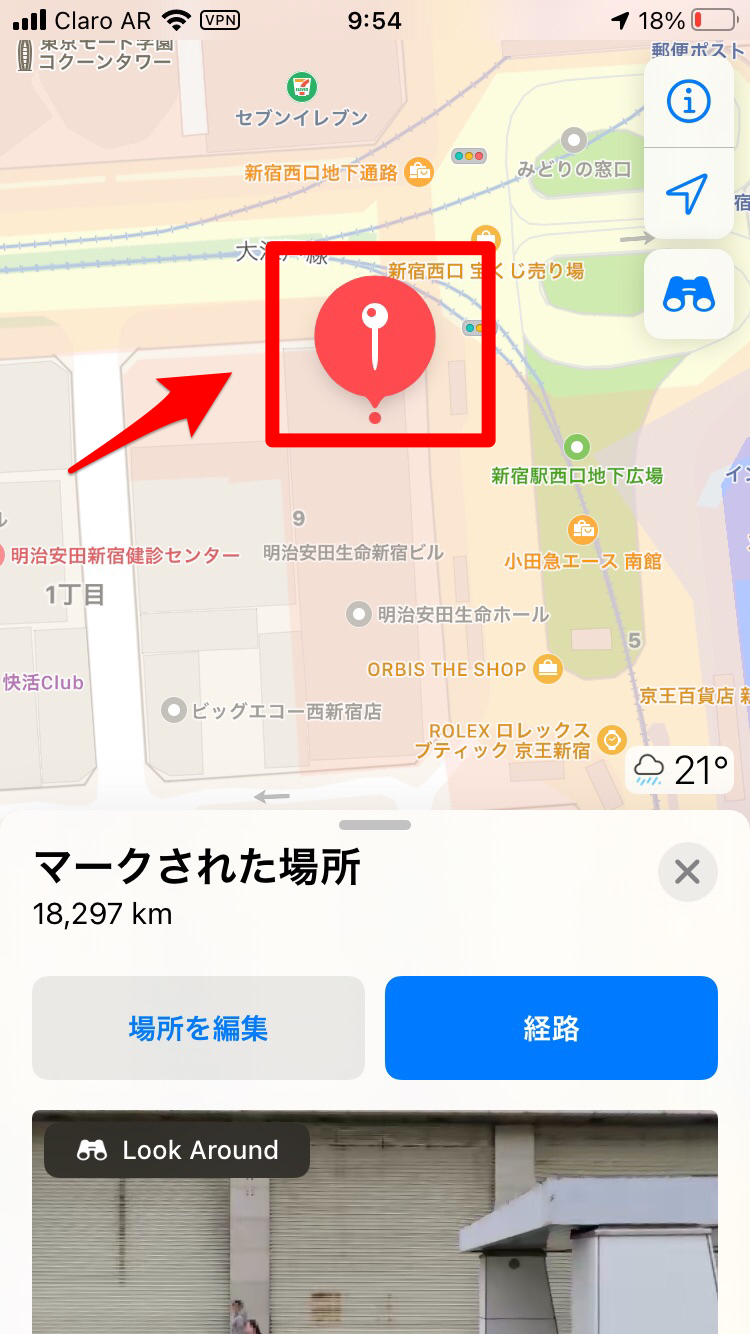The height and width of the screenshot is (1334, 750).
Task: Select みどりの窓口 marker
Action: (574, 139)
